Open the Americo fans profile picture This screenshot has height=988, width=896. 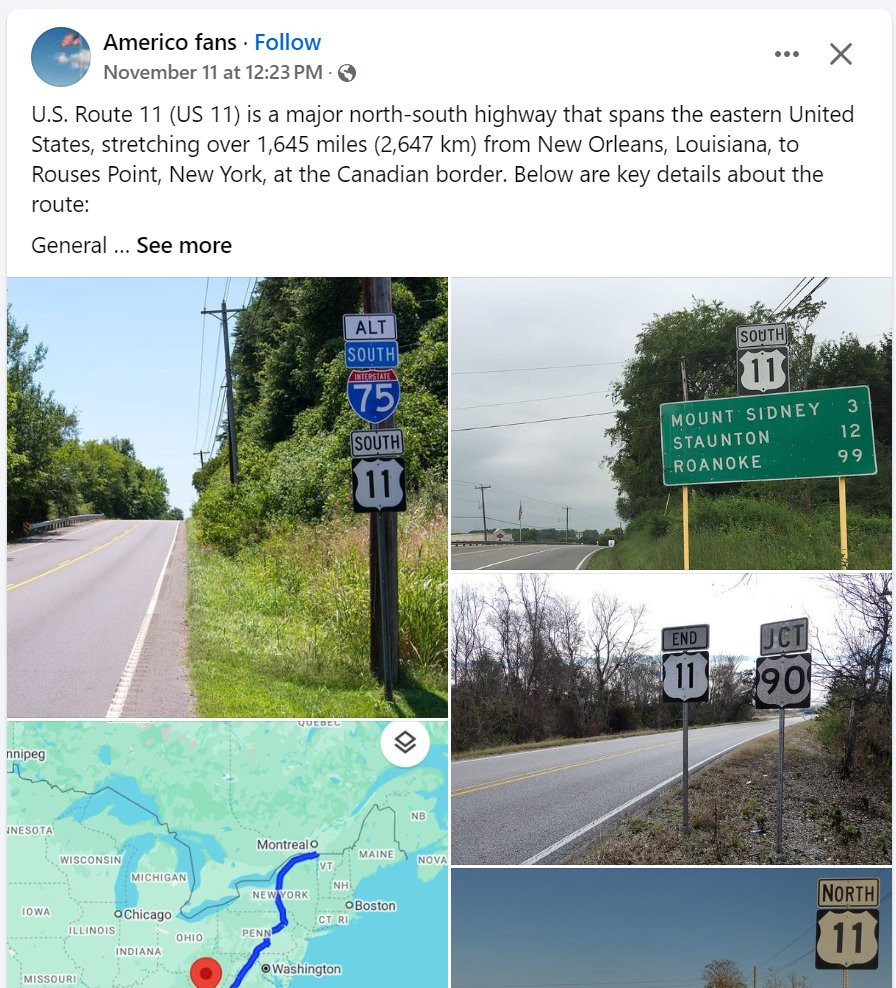coord(61,57)
